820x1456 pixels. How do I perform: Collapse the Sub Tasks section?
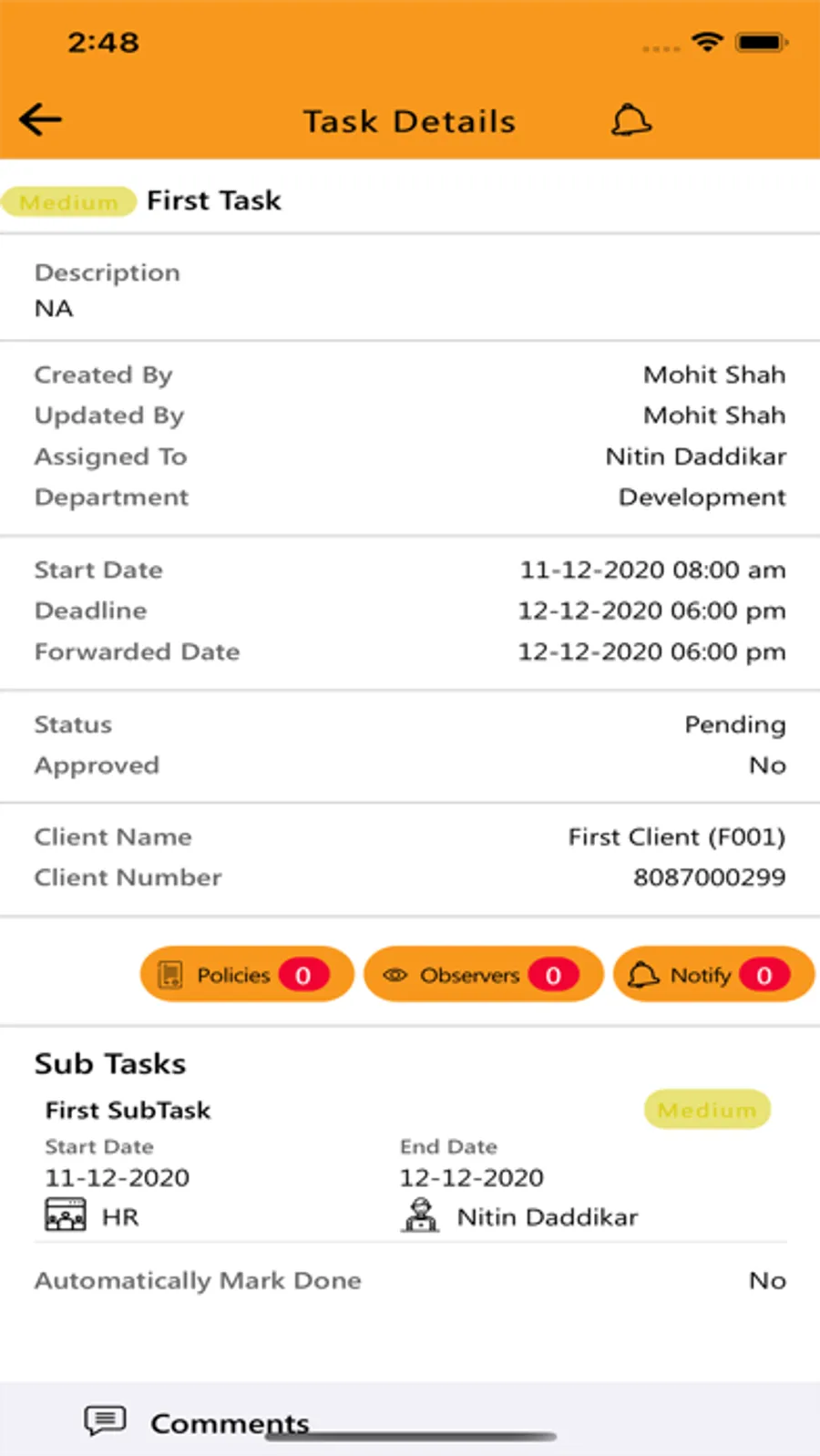tap(109, 1063)
